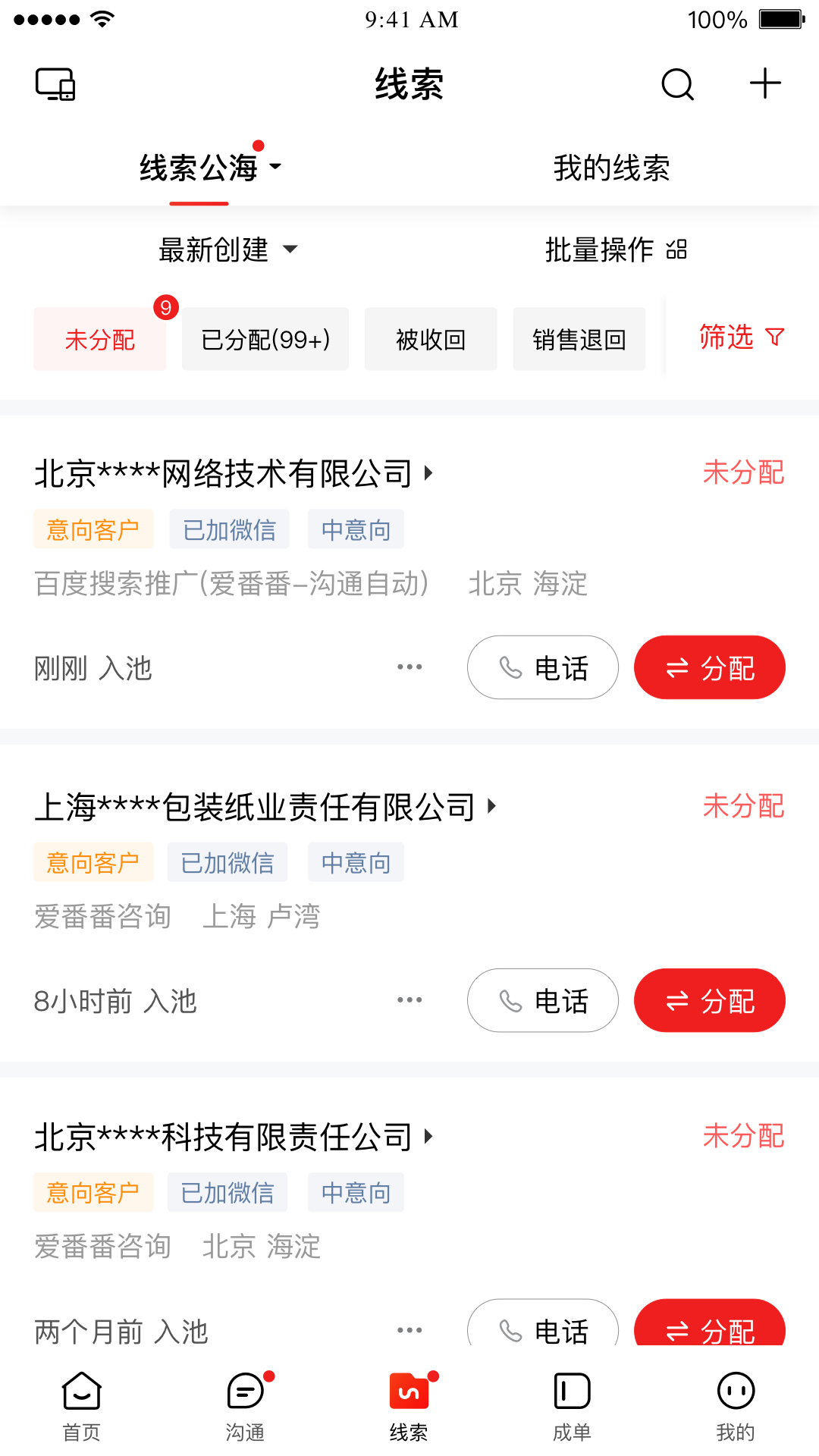Click the multi-device icon at top left

tap(55, 84)
